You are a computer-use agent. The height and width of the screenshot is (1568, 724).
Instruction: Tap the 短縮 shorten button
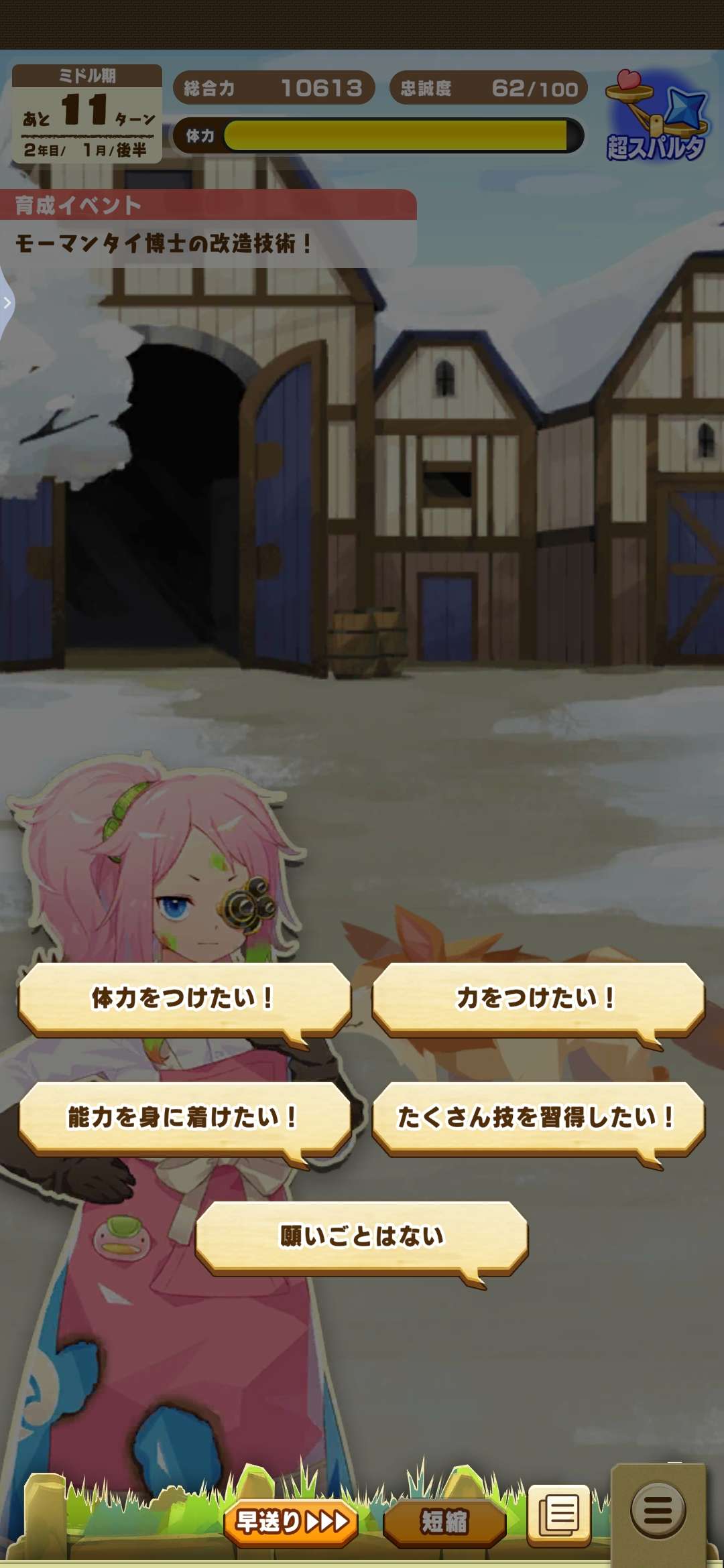click(x=444, y=1522)
